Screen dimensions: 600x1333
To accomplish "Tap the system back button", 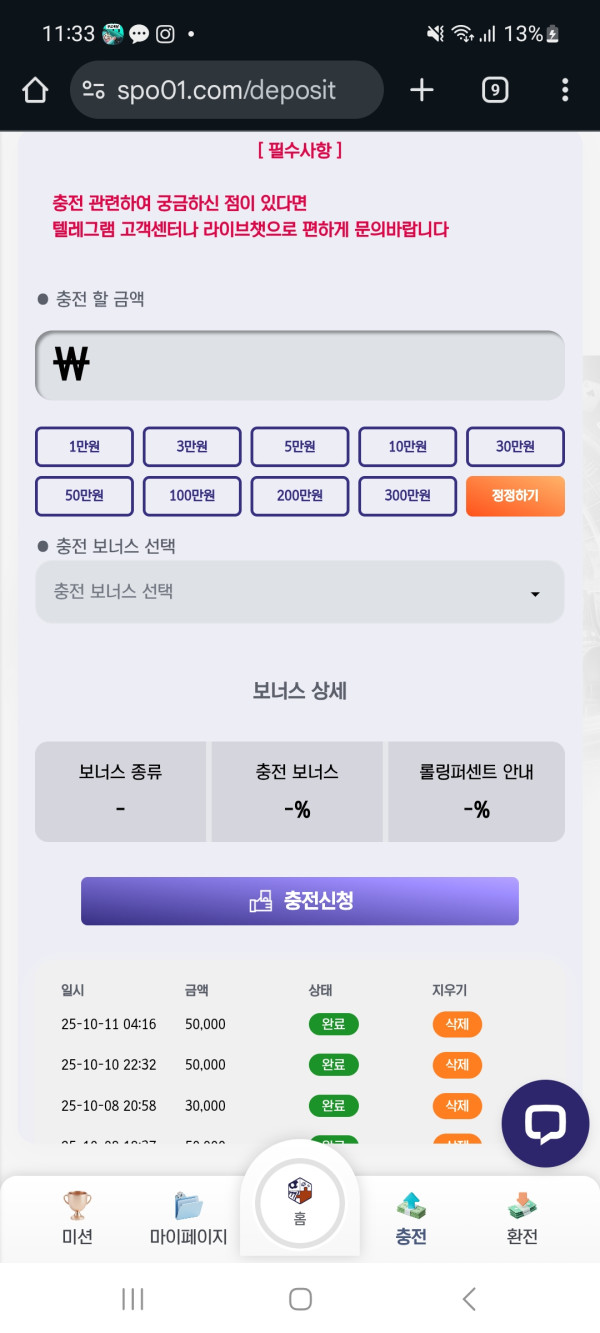I will pyautogui.click(x=469, y=1299).
